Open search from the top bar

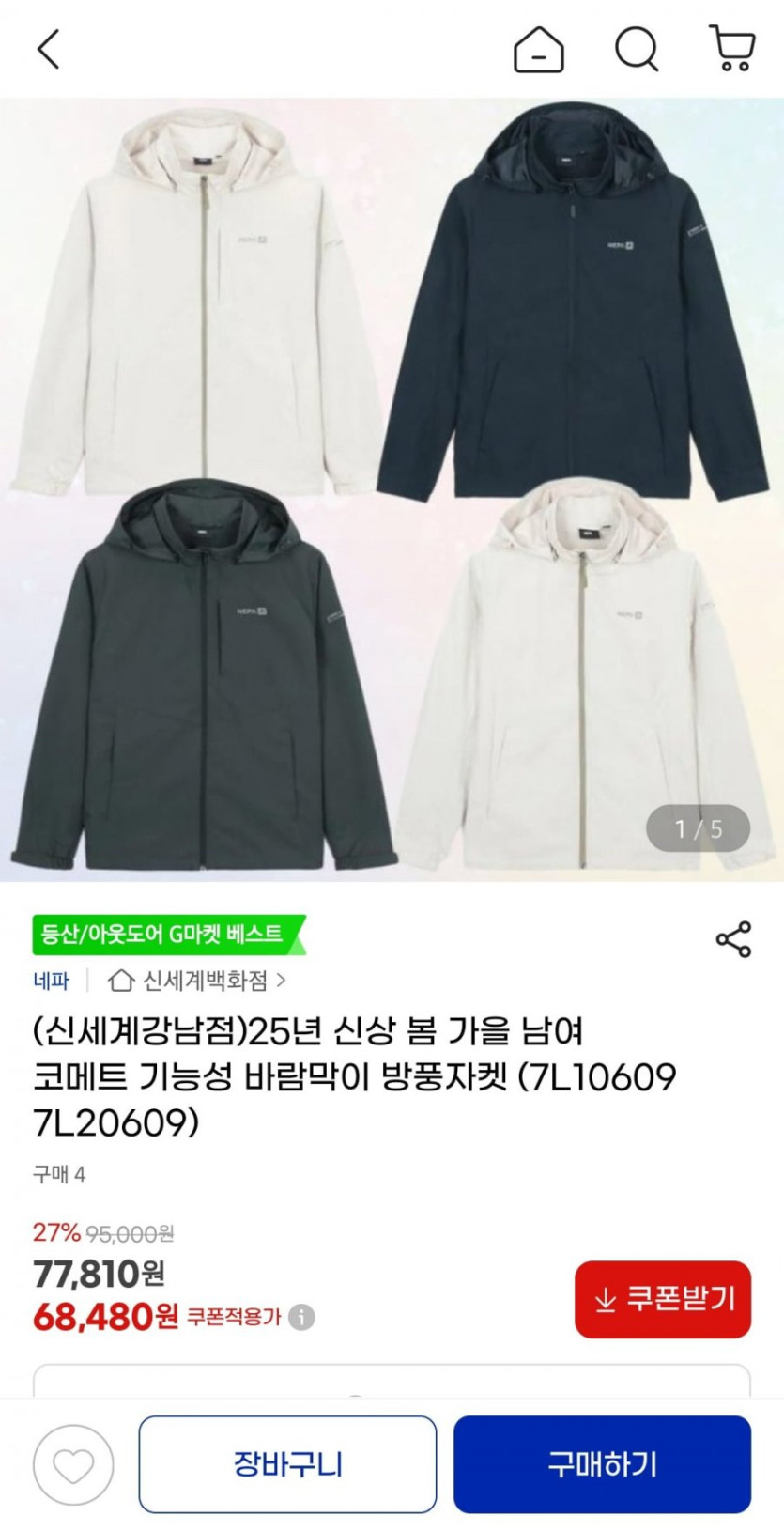pyautogui.click(x=636, y=49)
